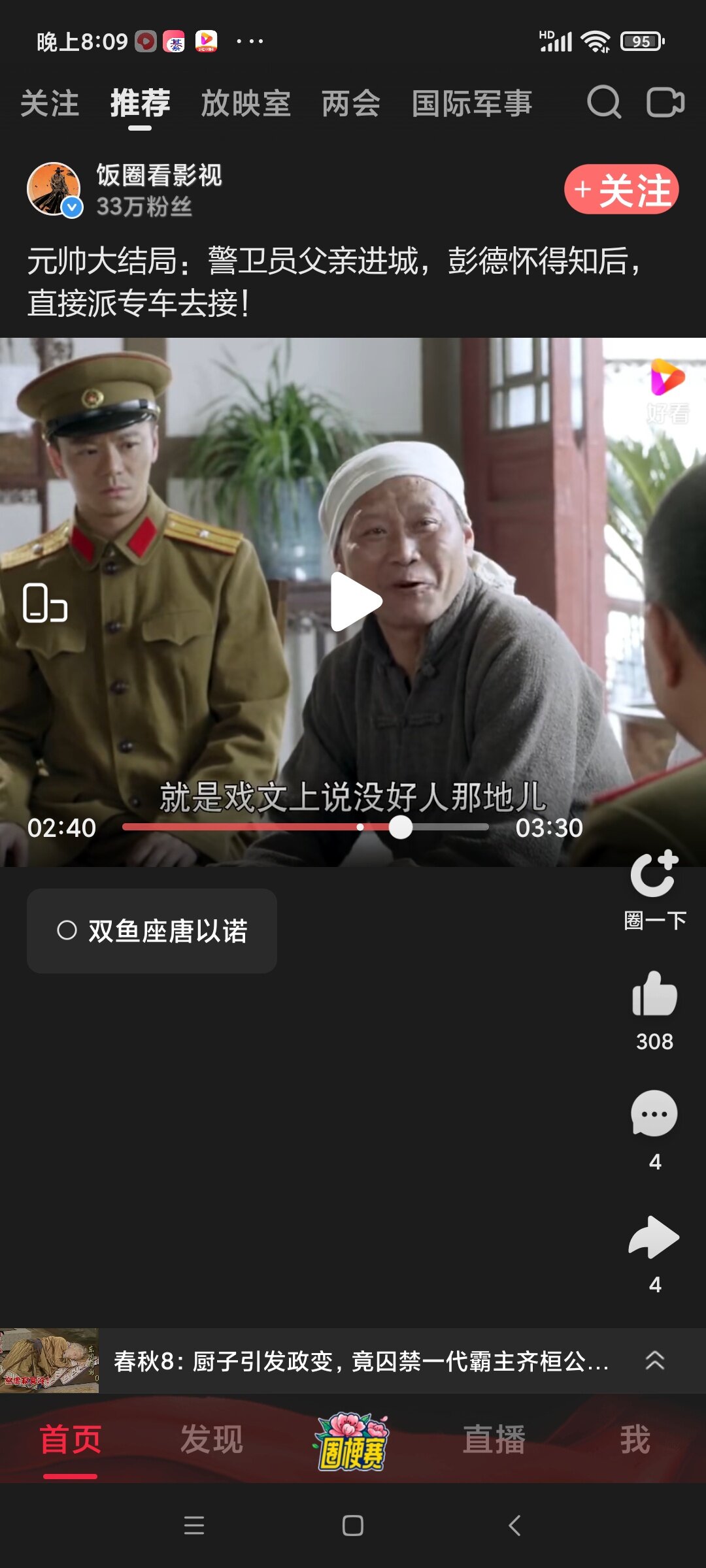Follow 饭圈看影视 with the +关注 button
The image size is (706, 1568).
click(x=622, y=189)
